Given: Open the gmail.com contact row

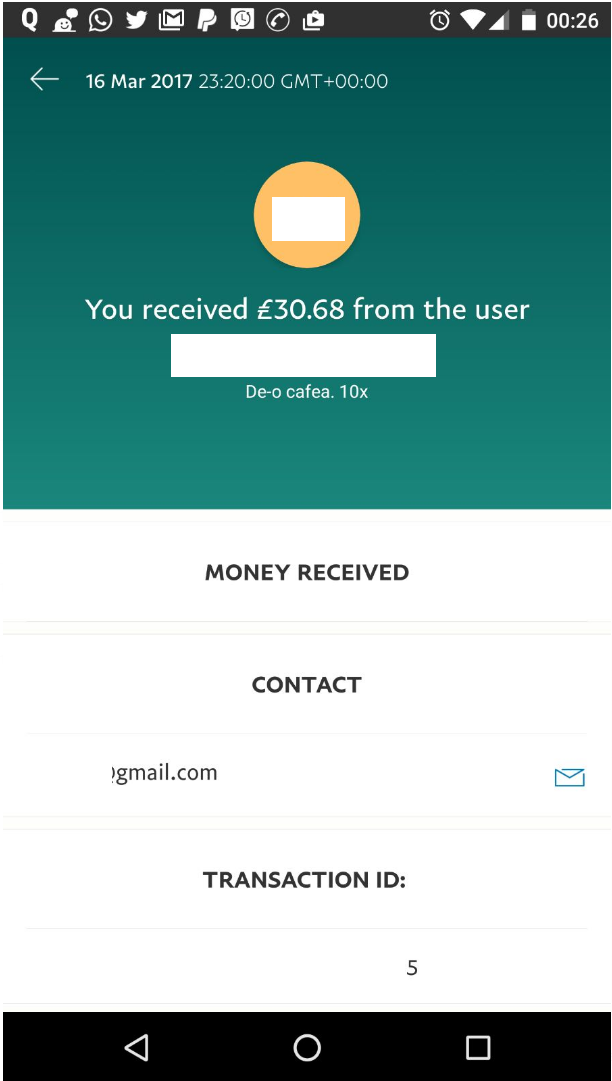Looking at the screenshot, I should (x=306, y=775).
